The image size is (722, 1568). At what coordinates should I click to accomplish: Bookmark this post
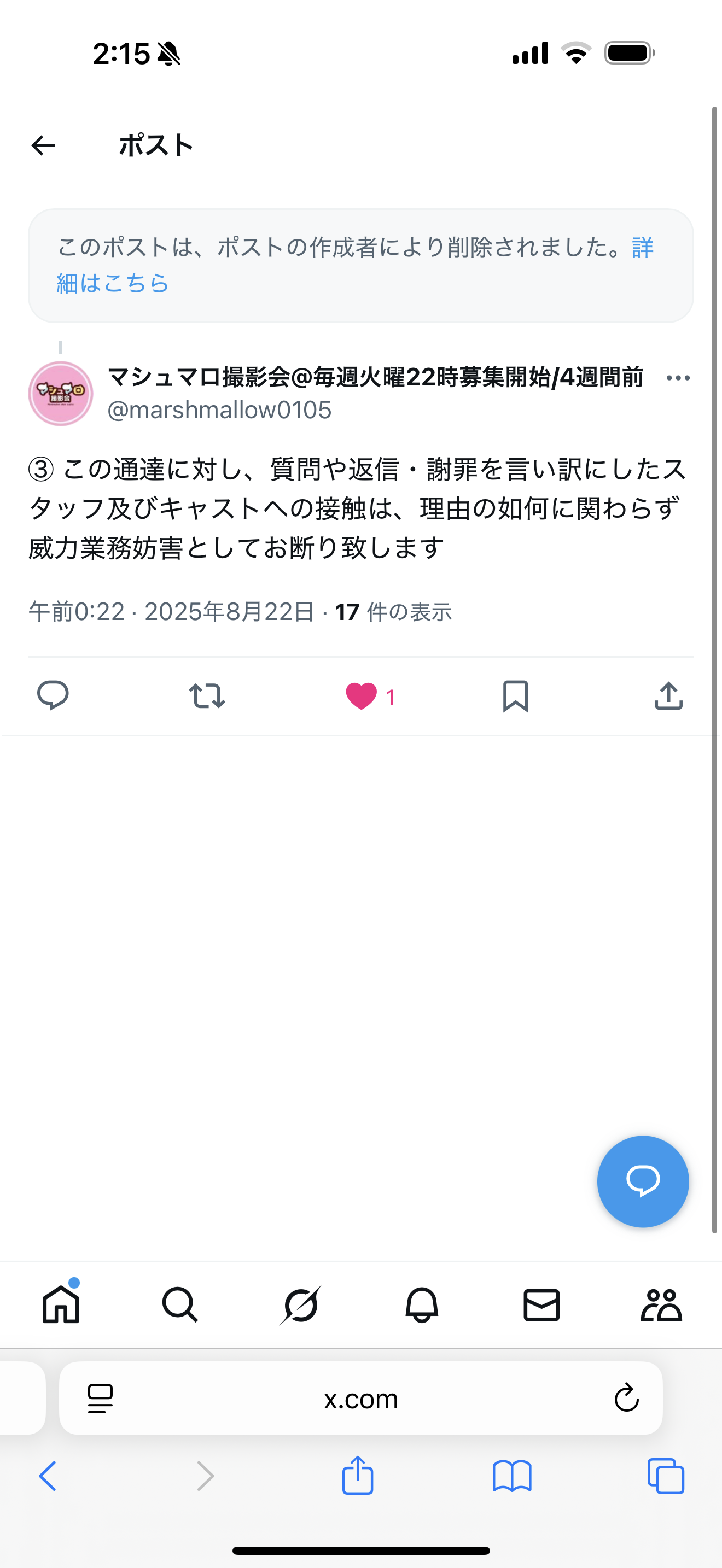click(x=515, y=696)
